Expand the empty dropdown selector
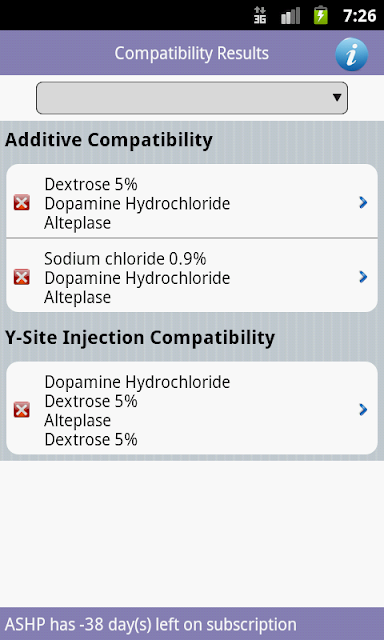Screen dimensions: 384x640 coord(192,98)
